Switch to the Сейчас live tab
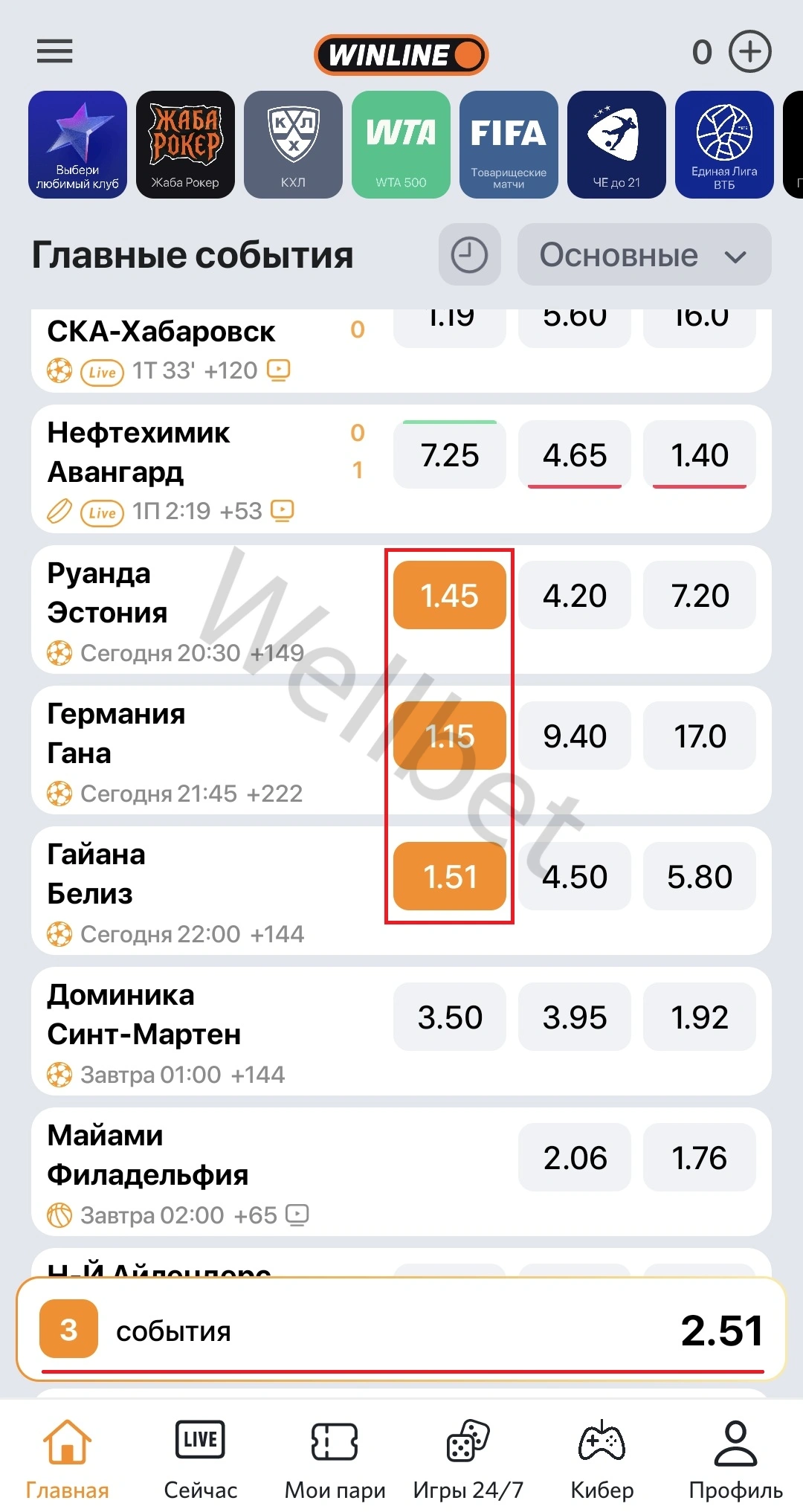The height and width of the screenshot is (1512, 803). pyautogui.click(x=201, y=1458)
